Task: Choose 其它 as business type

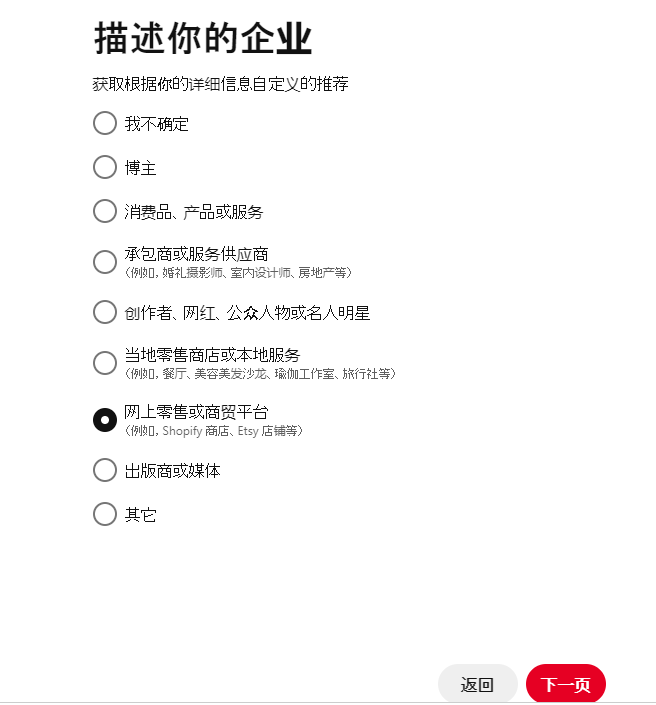Action: click(105, 515)
